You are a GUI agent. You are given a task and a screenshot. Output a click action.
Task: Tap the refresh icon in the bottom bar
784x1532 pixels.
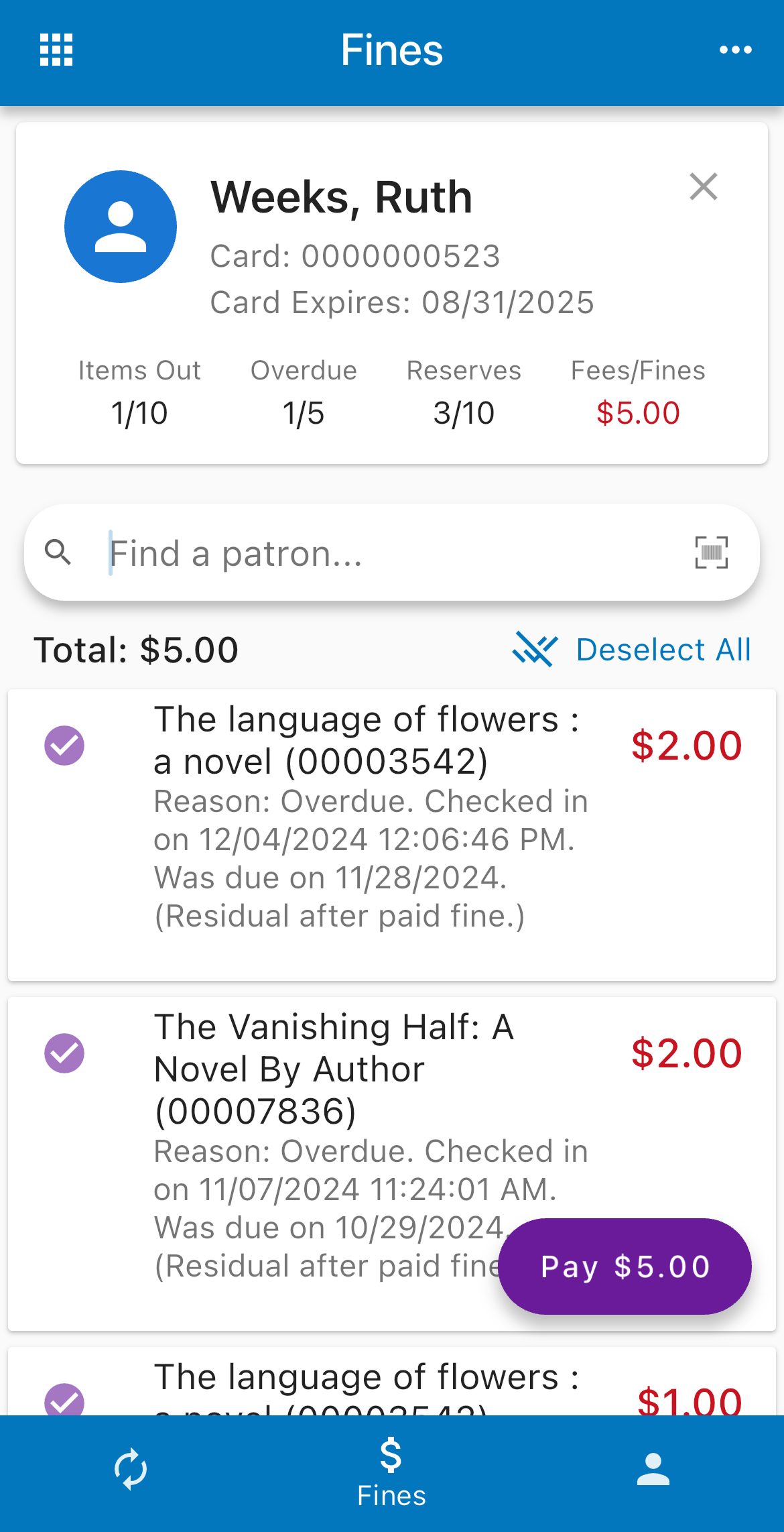[x=131, y=1468]
